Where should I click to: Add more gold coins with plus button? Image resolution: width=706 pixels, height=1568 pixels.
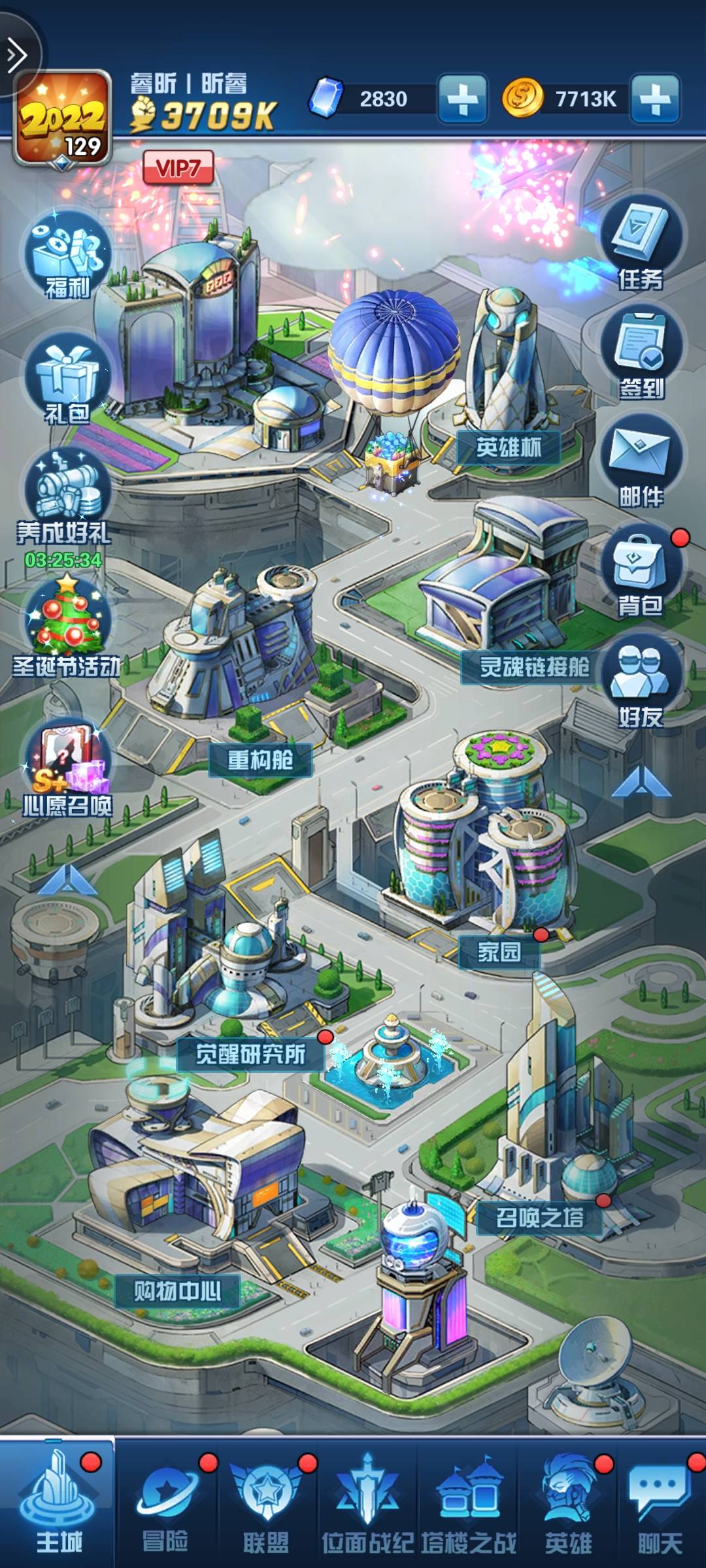click(655, 99)
